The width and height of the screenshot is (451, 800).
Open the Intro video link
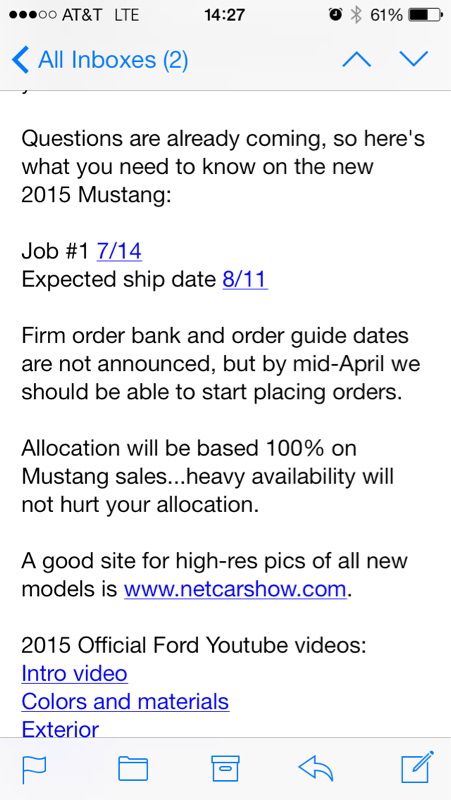coord(74,673)
